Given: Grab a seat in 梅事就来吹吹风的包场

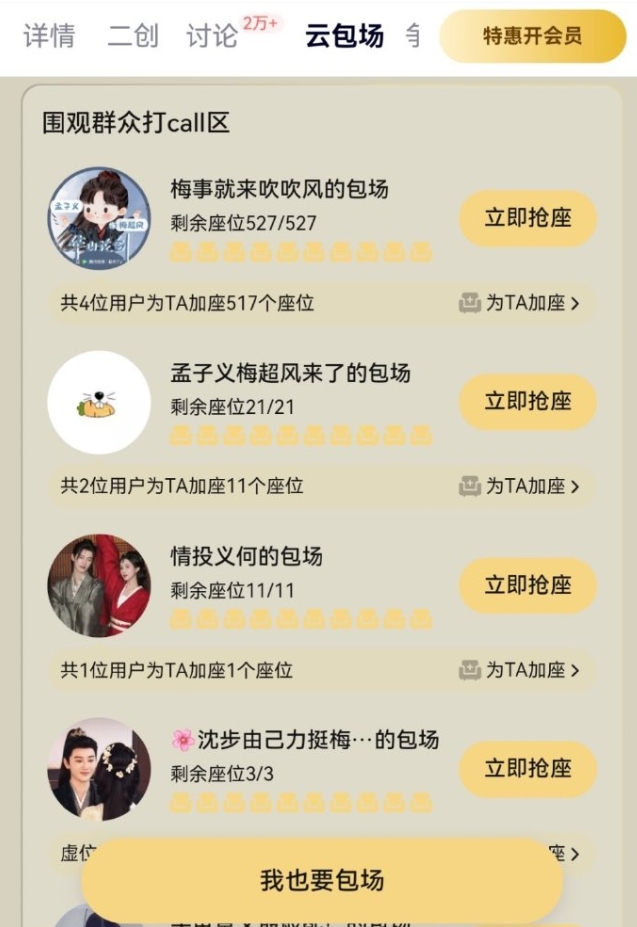Looking at the screenshot, I should pyautogui.click(x=528, y=218).
